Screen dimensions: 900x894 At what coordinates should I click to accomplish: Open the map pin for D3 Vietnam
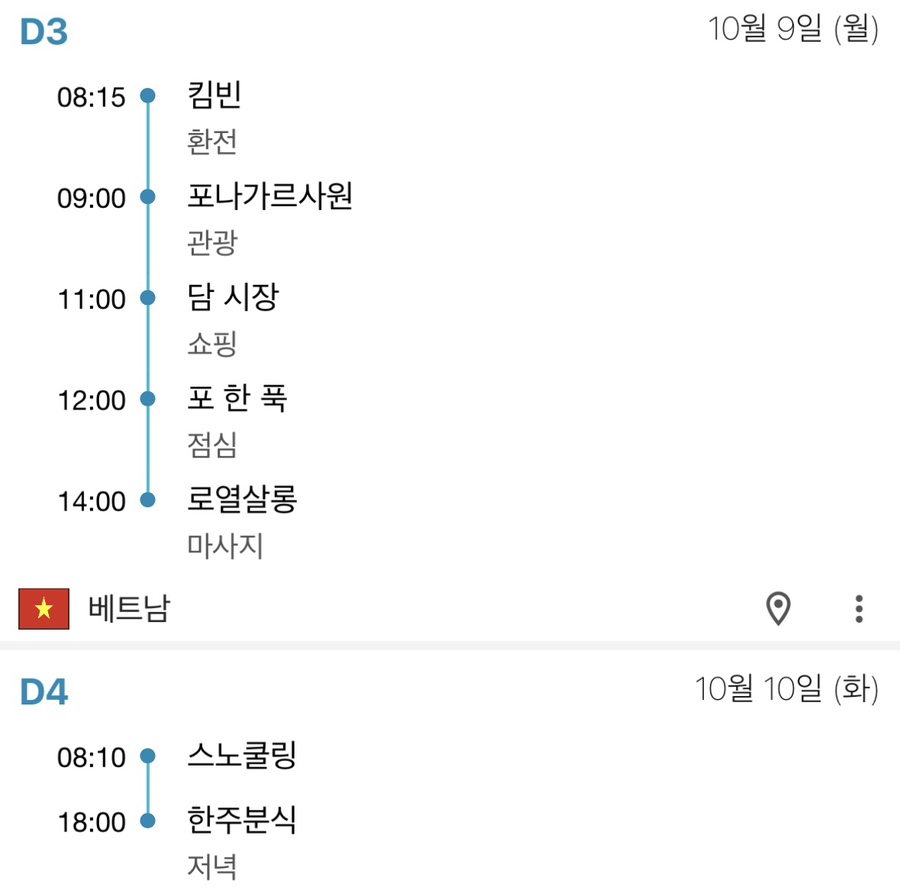(x=778, y=608)
